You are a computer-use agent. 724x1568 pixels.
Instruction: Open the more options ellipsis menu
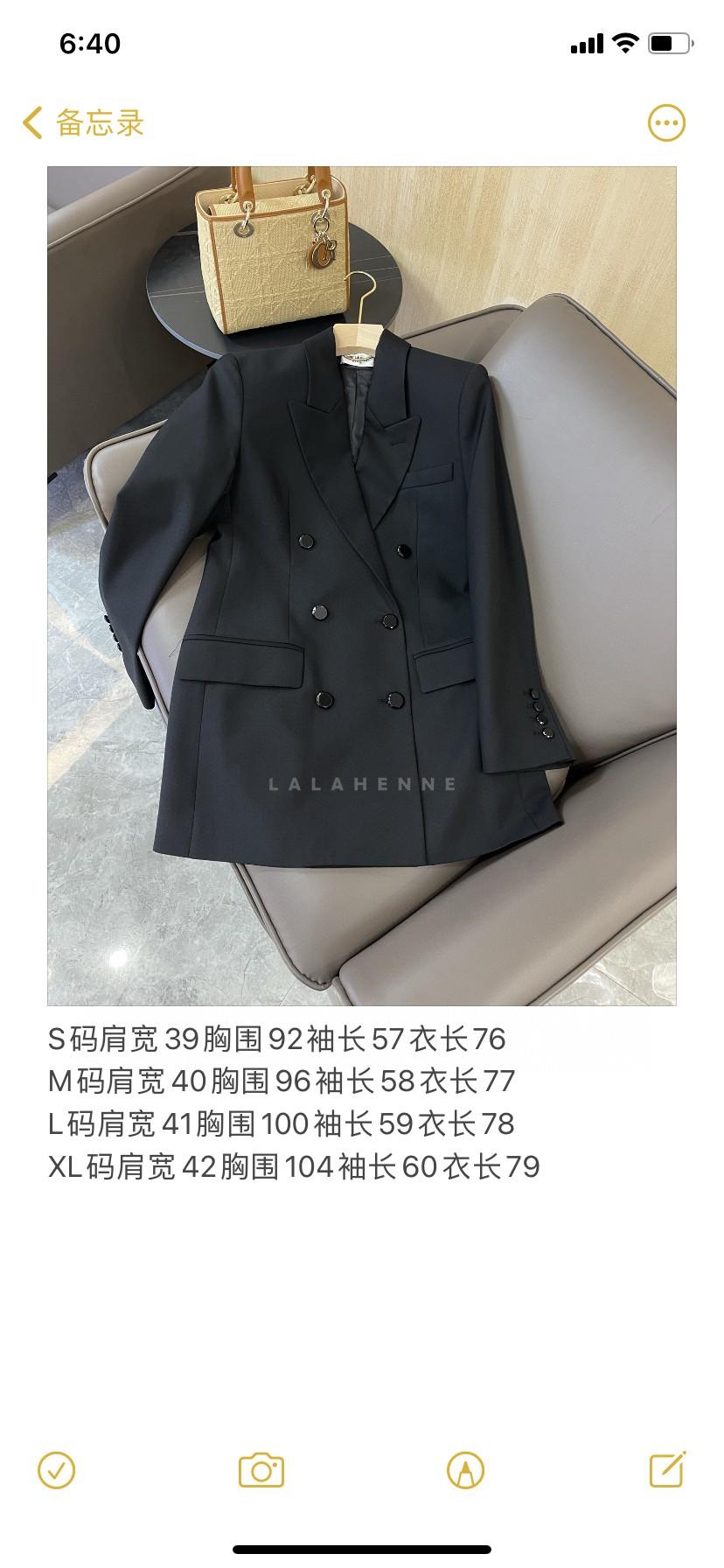[x=666, y=122]
